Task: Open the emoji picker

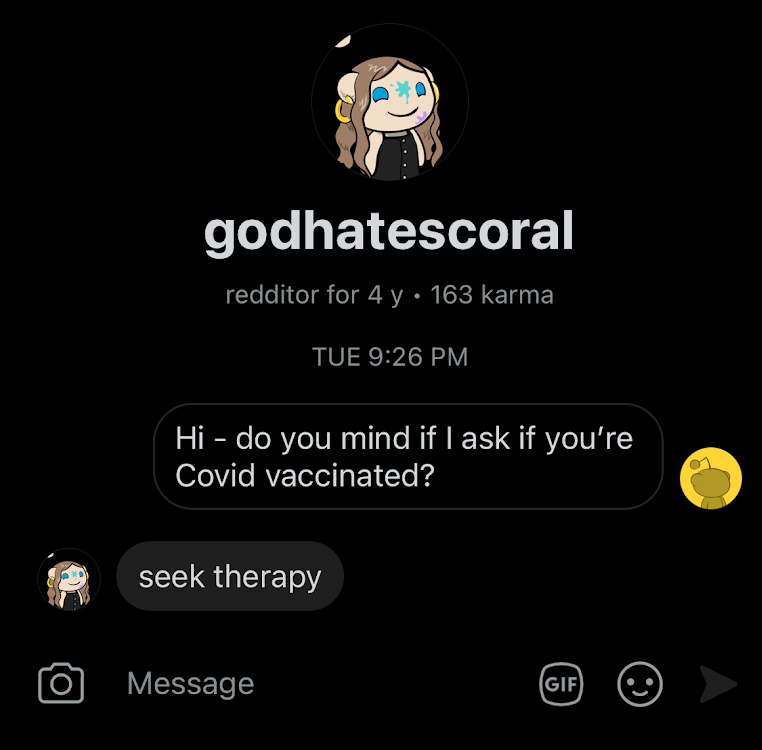Action: pyautogui.click(x=640, y=684)
